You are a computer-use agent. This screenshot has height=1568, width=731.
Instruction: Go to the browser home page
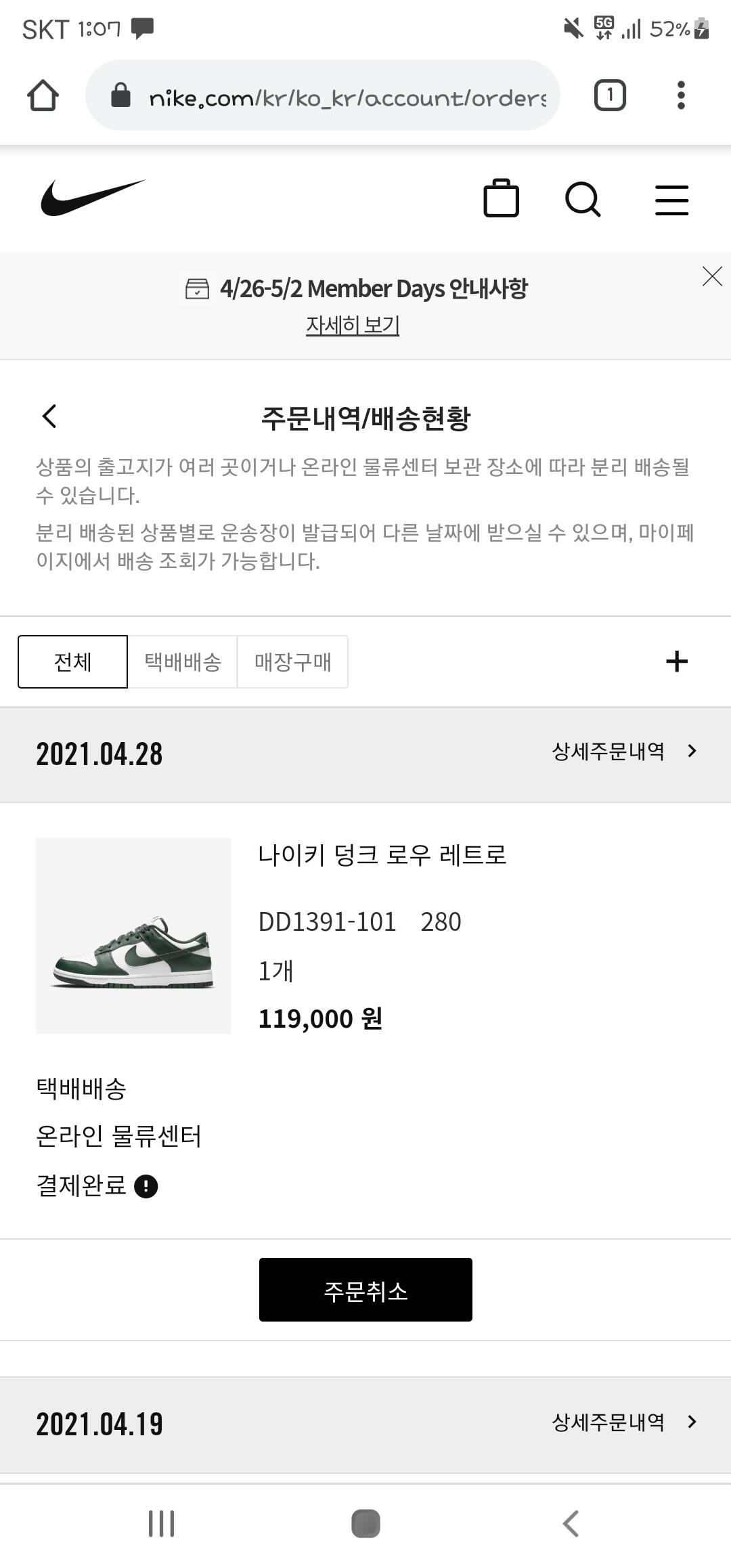click(43, 95)
